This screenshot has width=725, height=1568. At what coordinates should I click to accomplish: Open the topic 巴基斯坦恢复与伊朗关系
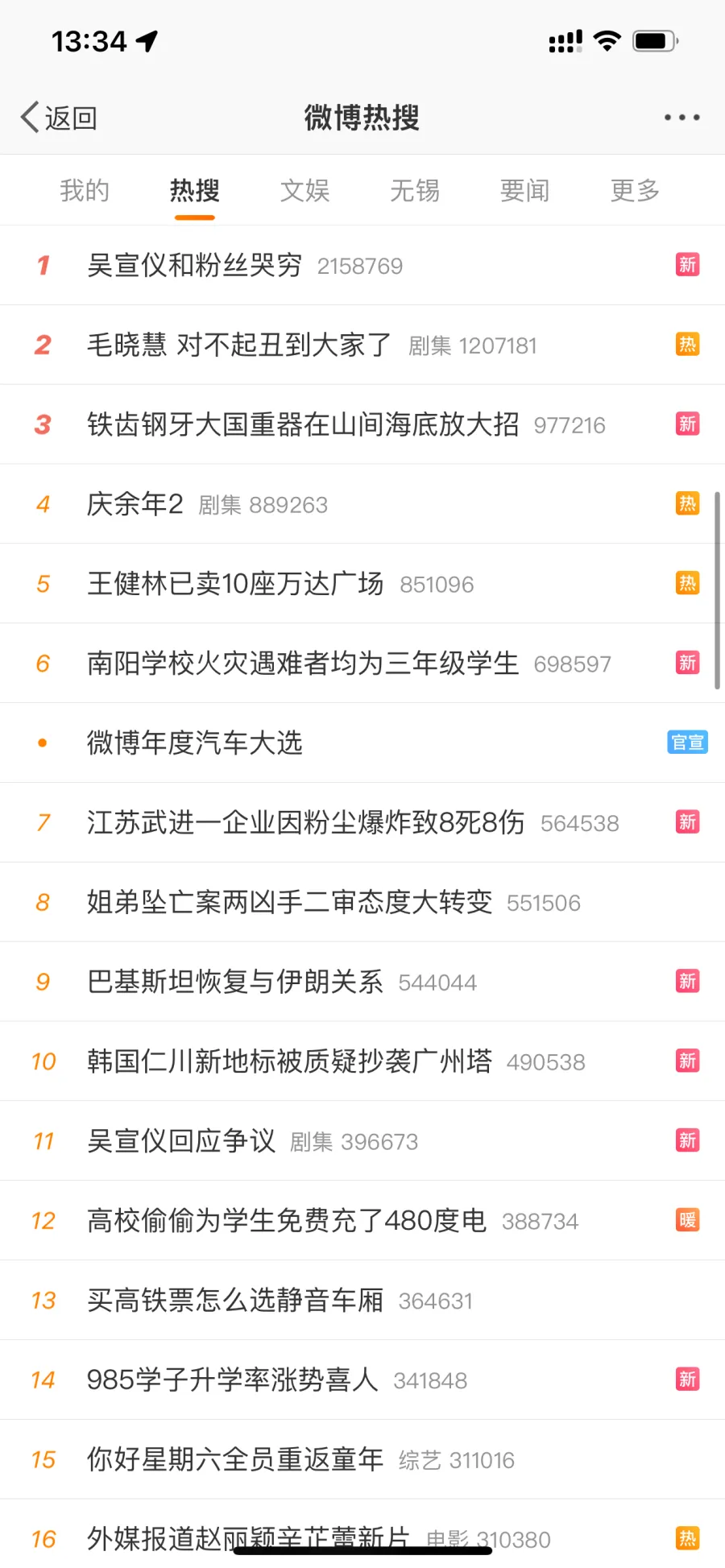(x=235, y=982)
